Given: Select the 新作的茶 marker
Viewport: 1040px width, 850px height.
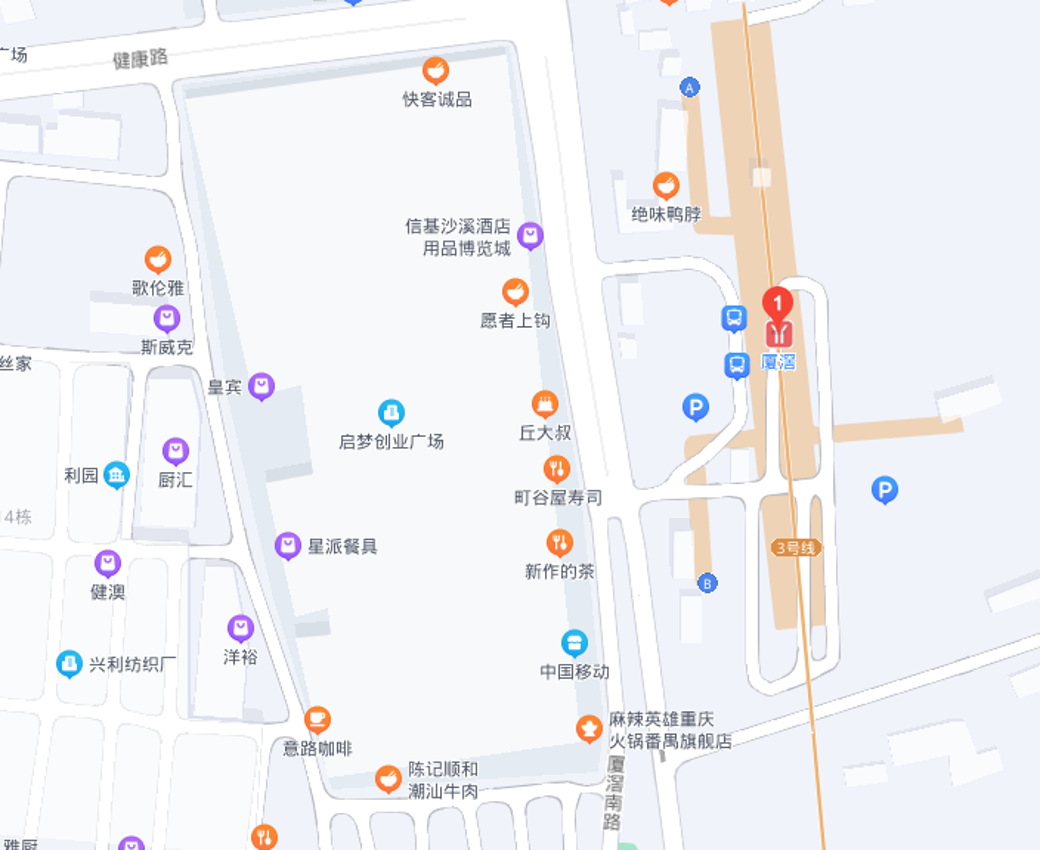Looking at the screenshot, I should pyautogui.click(x=560, y=543).
